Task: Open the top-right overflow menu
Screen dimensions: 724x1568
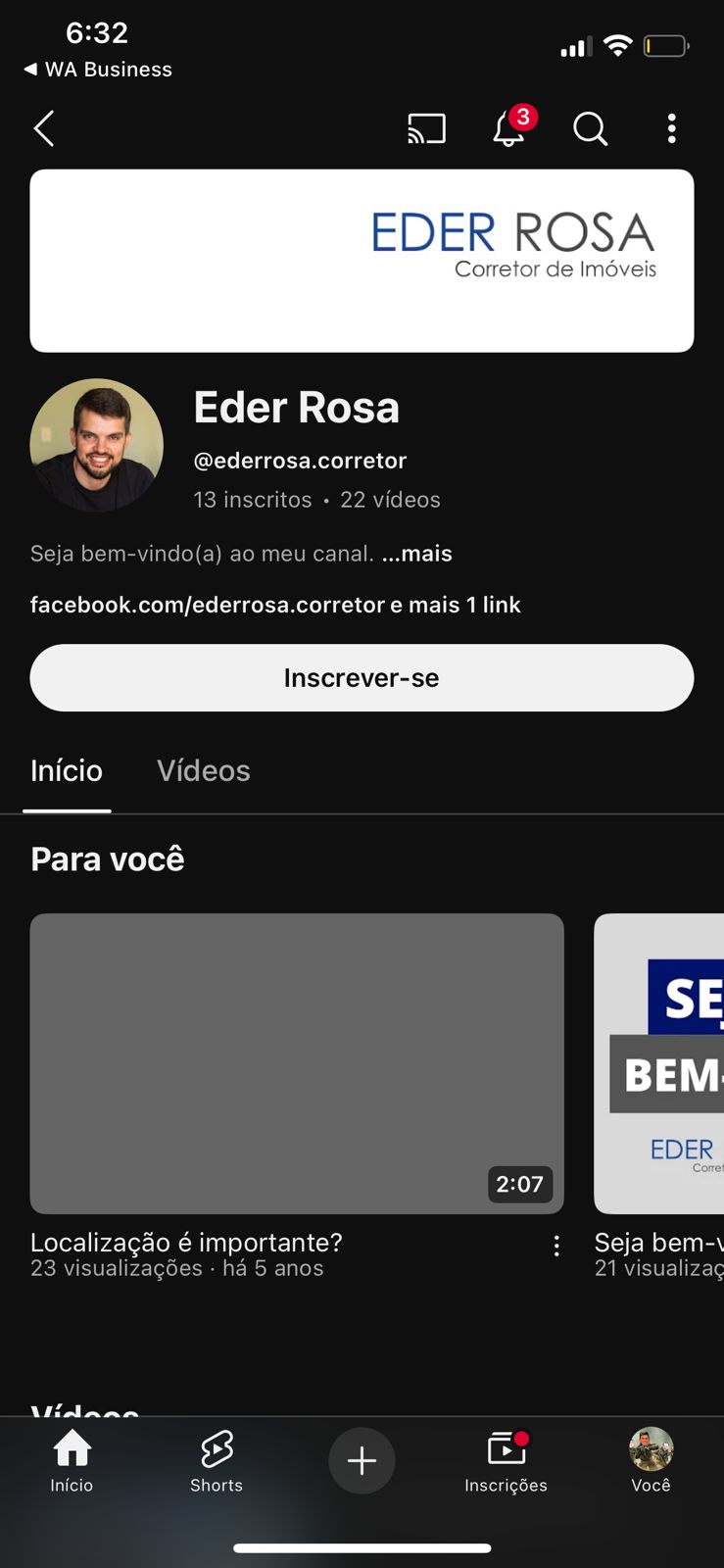Action: point(671,128)
